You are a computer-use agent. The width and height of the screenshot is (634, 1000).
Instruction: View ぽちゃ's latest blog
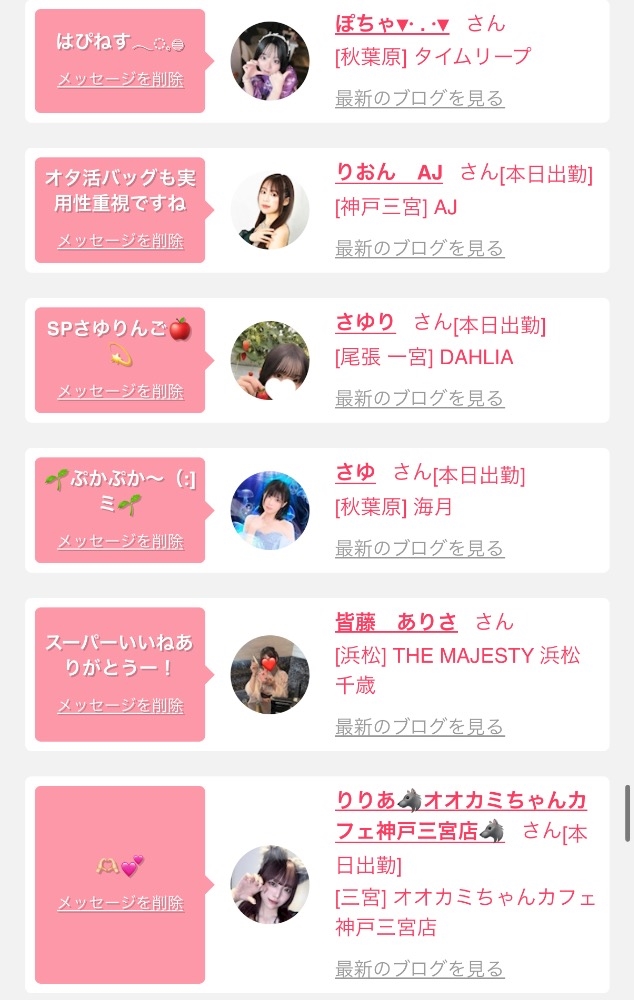[420, 98]
